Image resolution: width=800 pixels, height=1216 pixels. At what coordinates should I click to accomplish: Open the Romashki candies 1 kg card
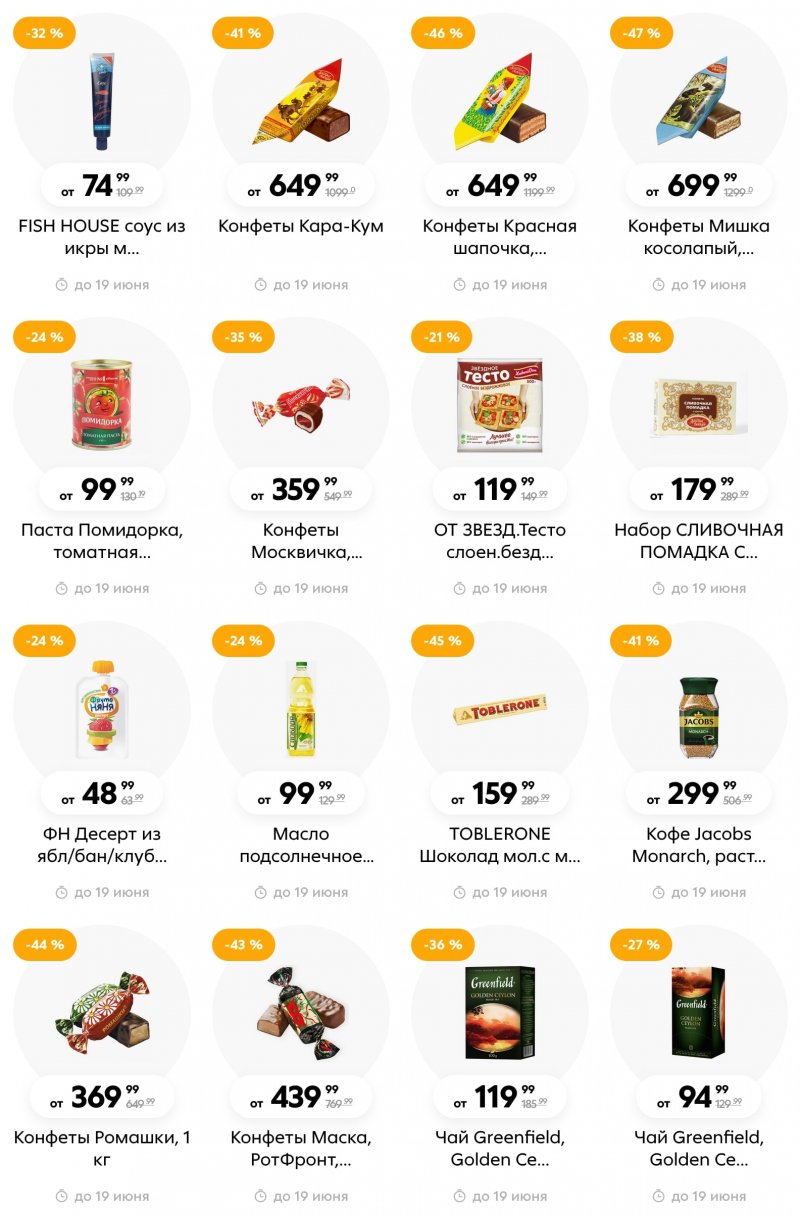[101, 1012]
